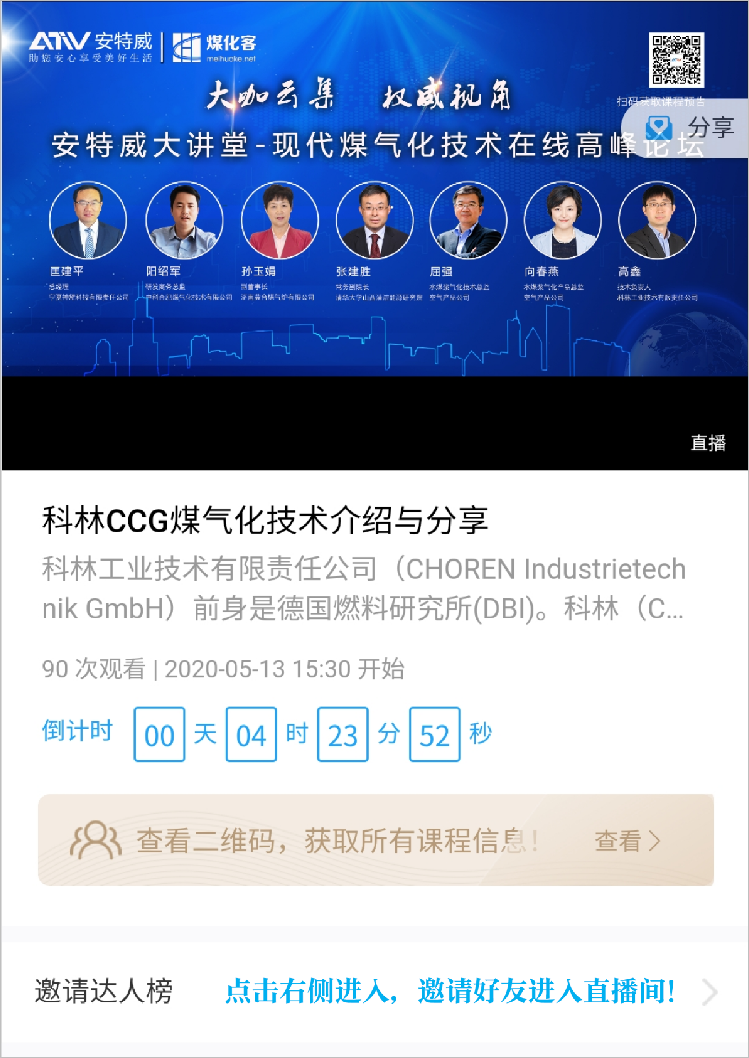
Task: Tap the 分享 share button
Action: (x=692, y=127)
